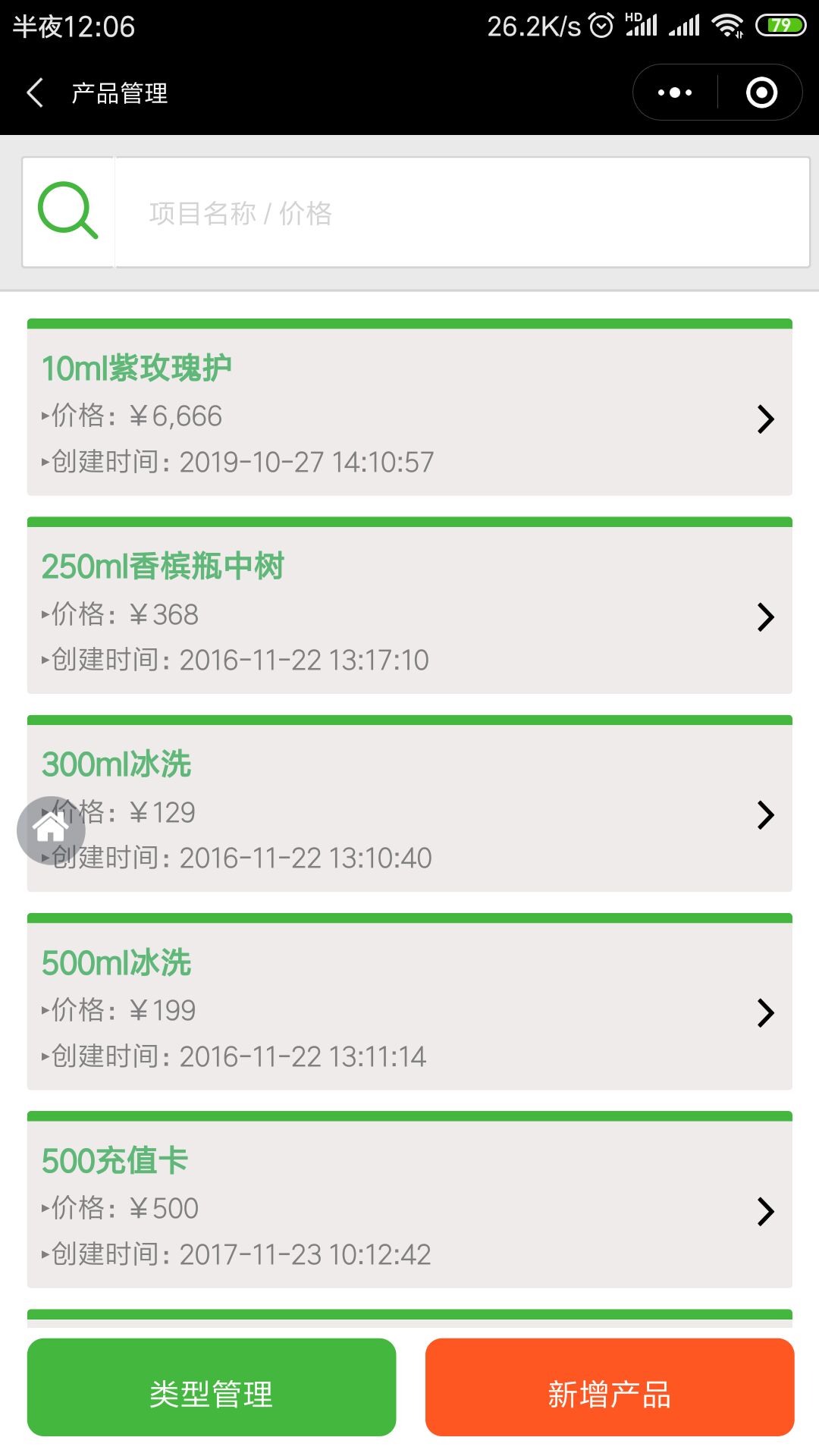The image size is (819, 1456).
Task: Open details chevron for 300ml冰洗
Action: pyautogui.click(x=766, y=814)
